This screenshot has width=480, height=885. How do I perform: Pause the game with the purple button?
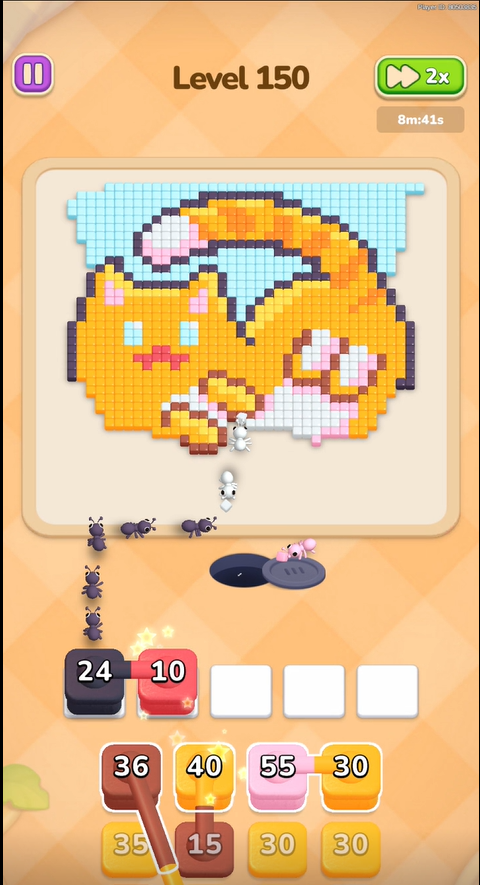point(33,74)
